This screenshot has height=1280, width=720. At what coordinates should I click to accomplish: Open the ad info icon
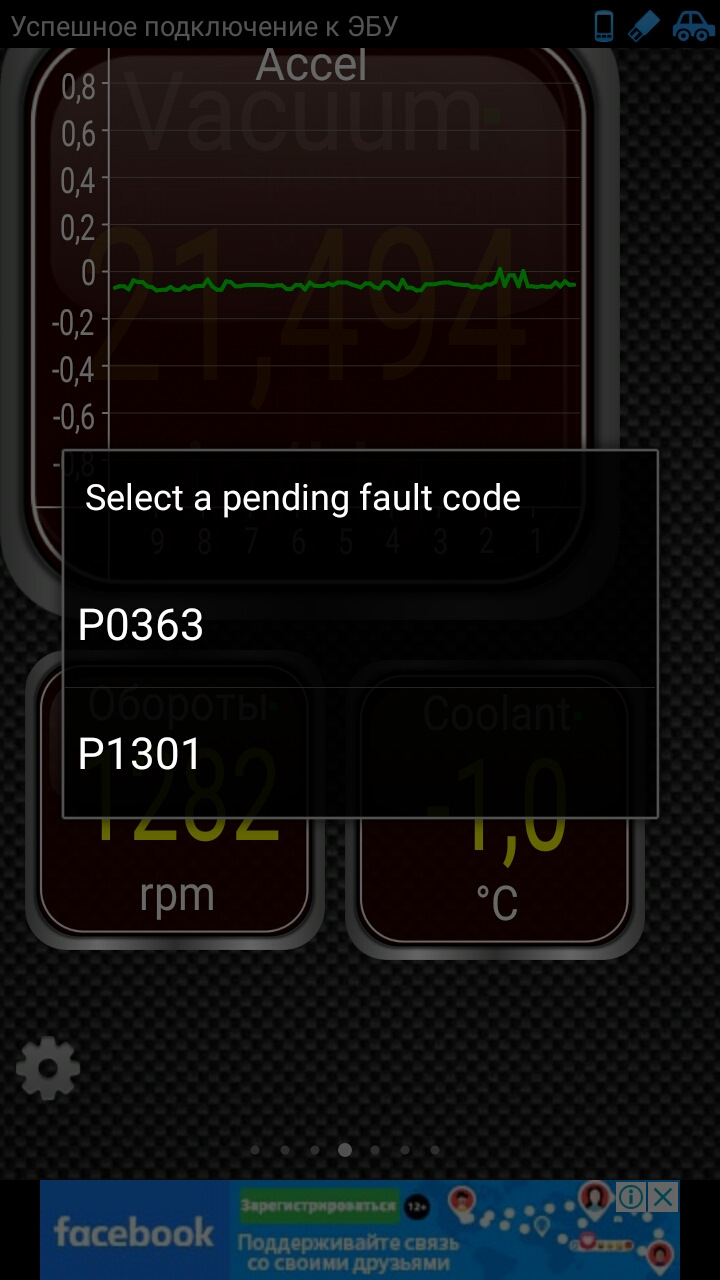coord(631,1197)
